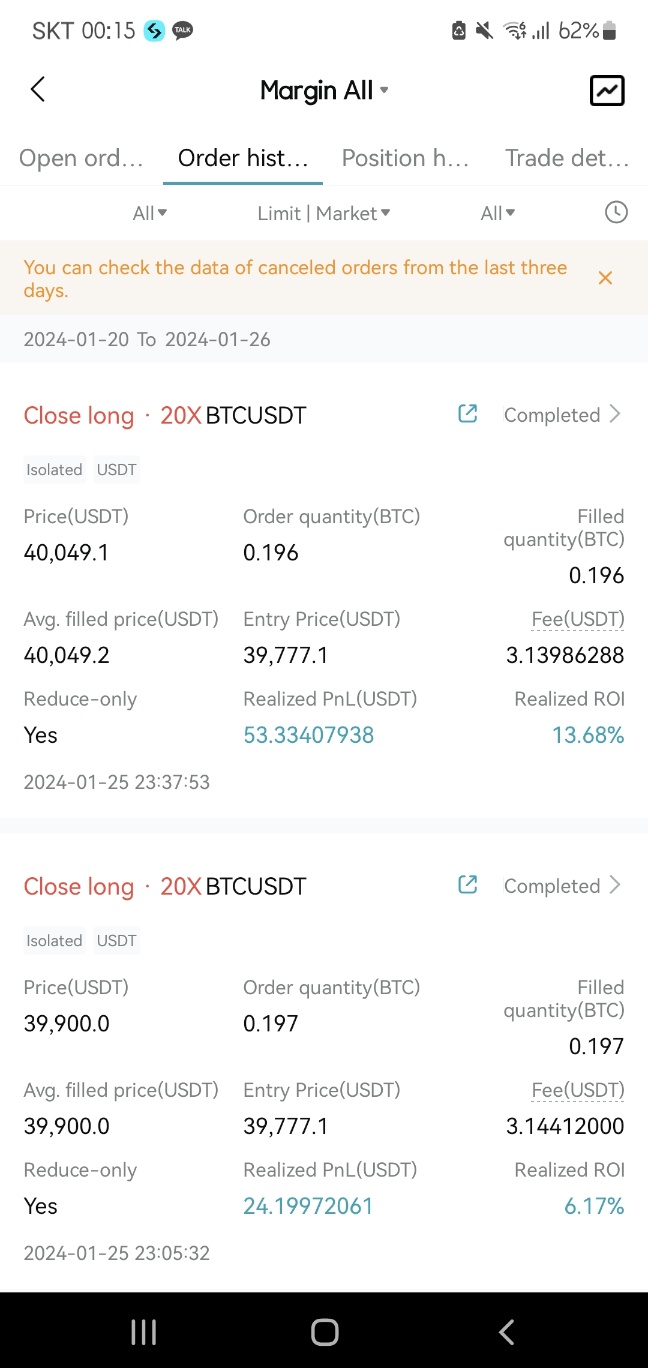
Task: Open Completed details for the 23:37:53 order
Action: coord(562,415)
